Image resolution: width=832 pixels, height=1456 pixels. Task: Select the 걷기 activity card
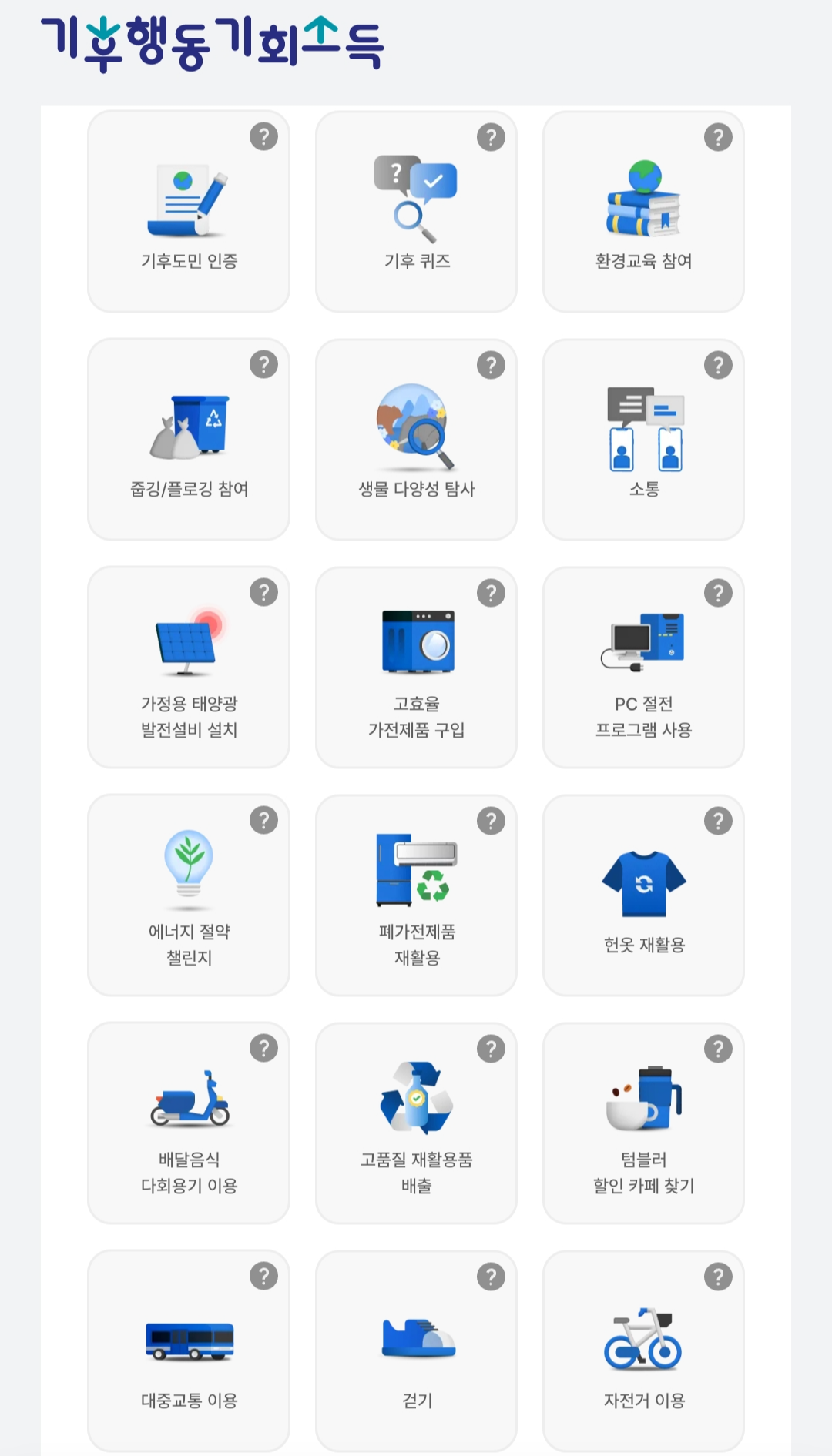coord(416,1351)
